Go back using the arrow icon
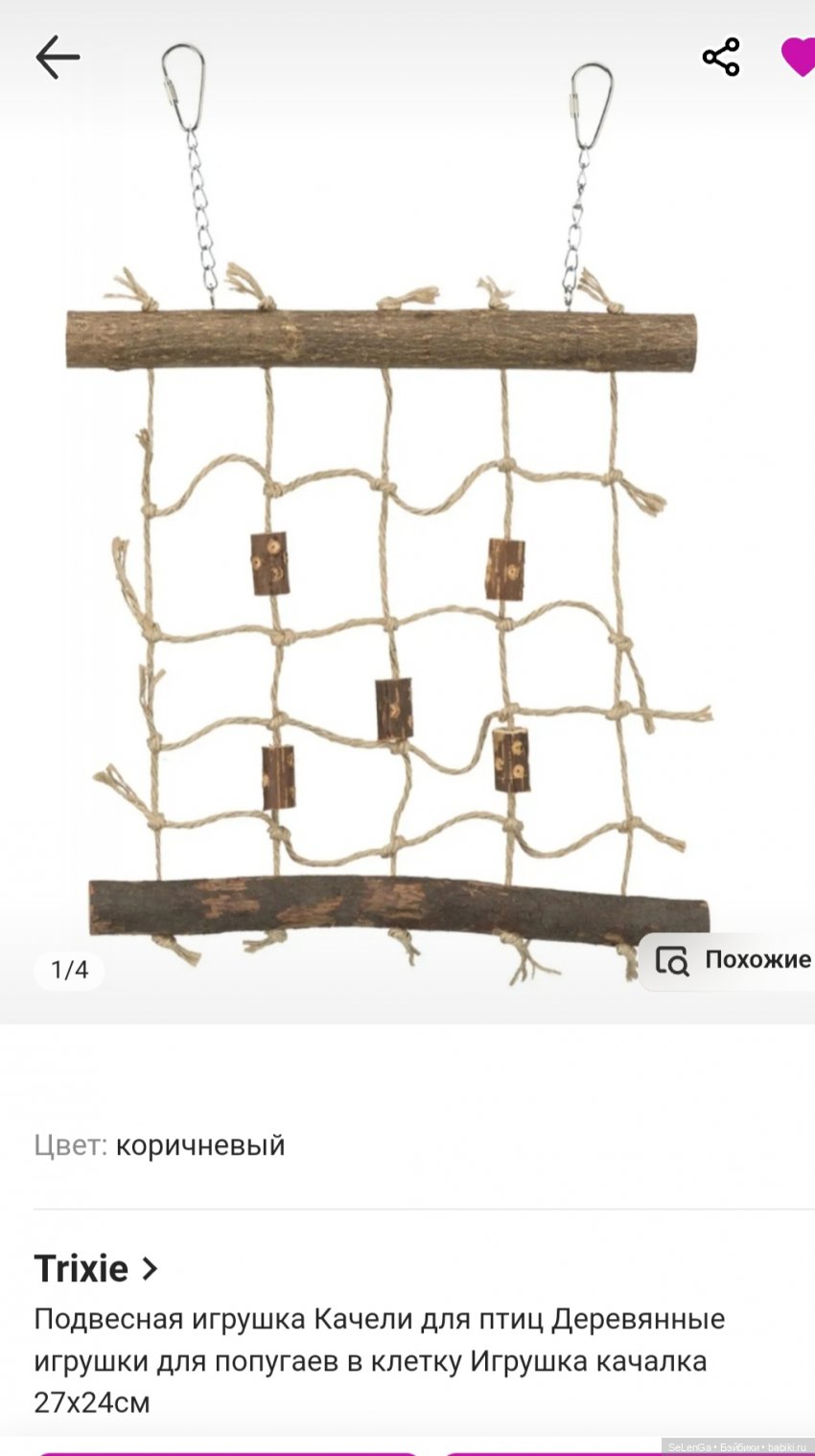This screenshot has height=1456, width=815. tap(58, 59)
